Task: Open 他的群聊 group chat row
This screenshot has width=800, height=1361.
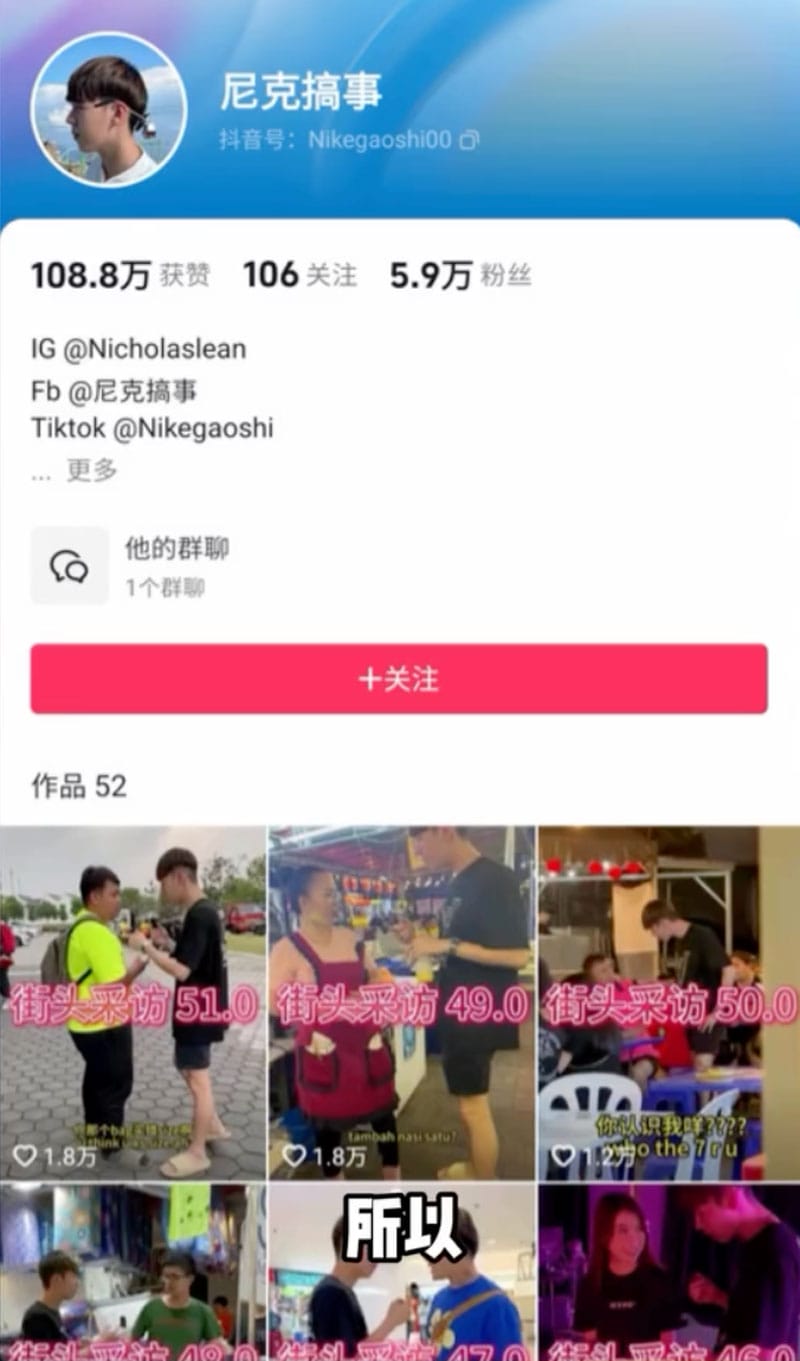Action: point(177,566)
